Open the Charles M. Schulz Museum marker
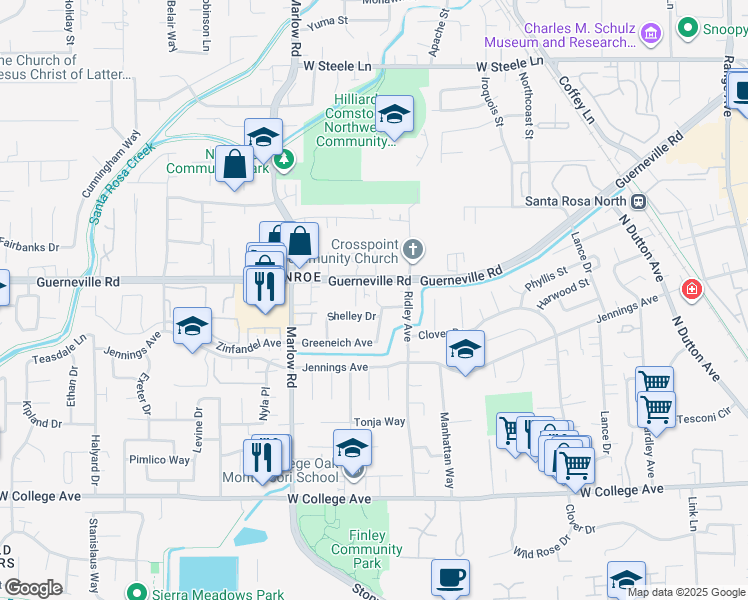748x600 pixels. pyautogui.click(x=651, y=35)
